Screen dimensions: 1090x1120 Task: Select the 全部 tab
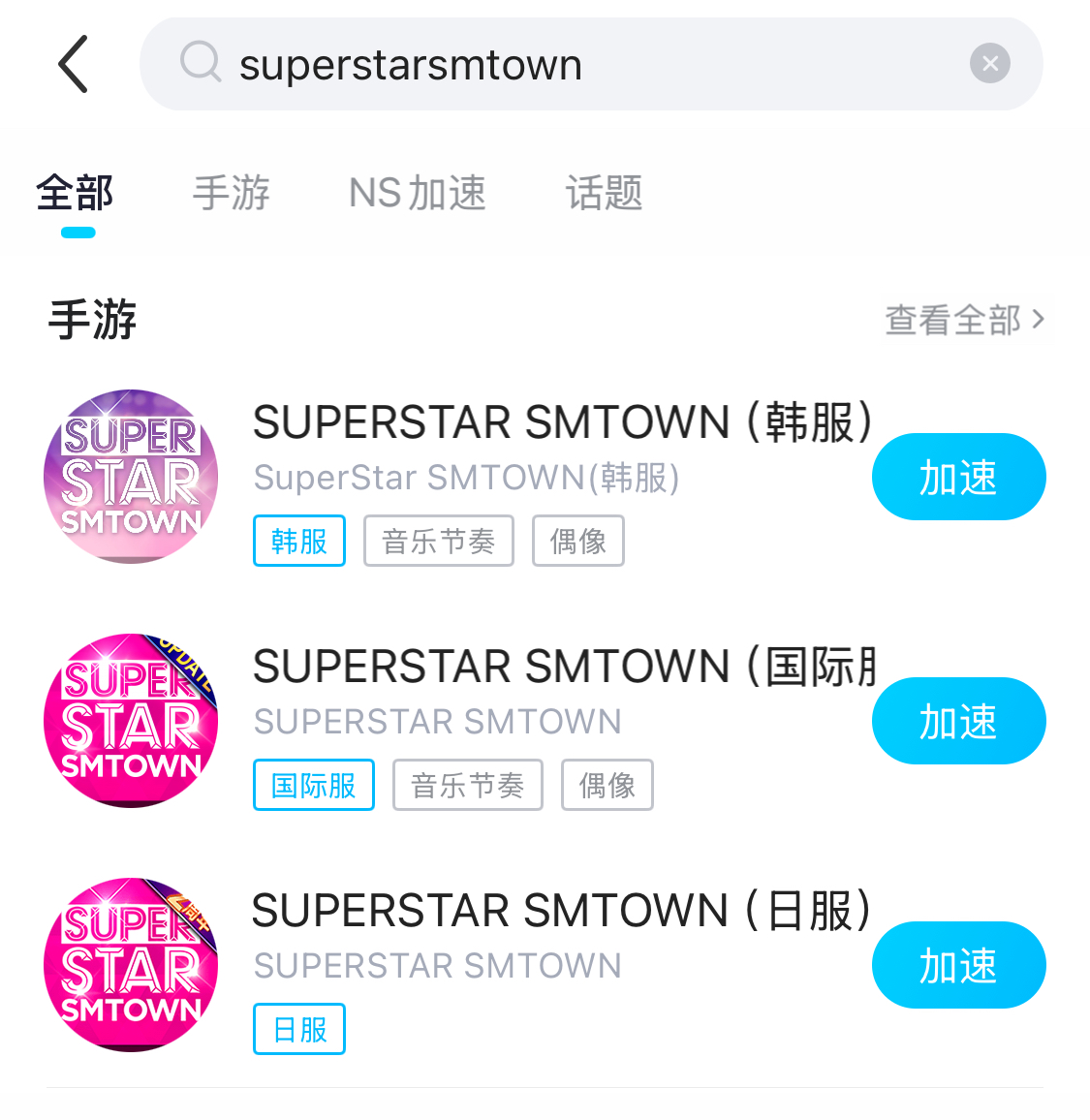point(76,193)
